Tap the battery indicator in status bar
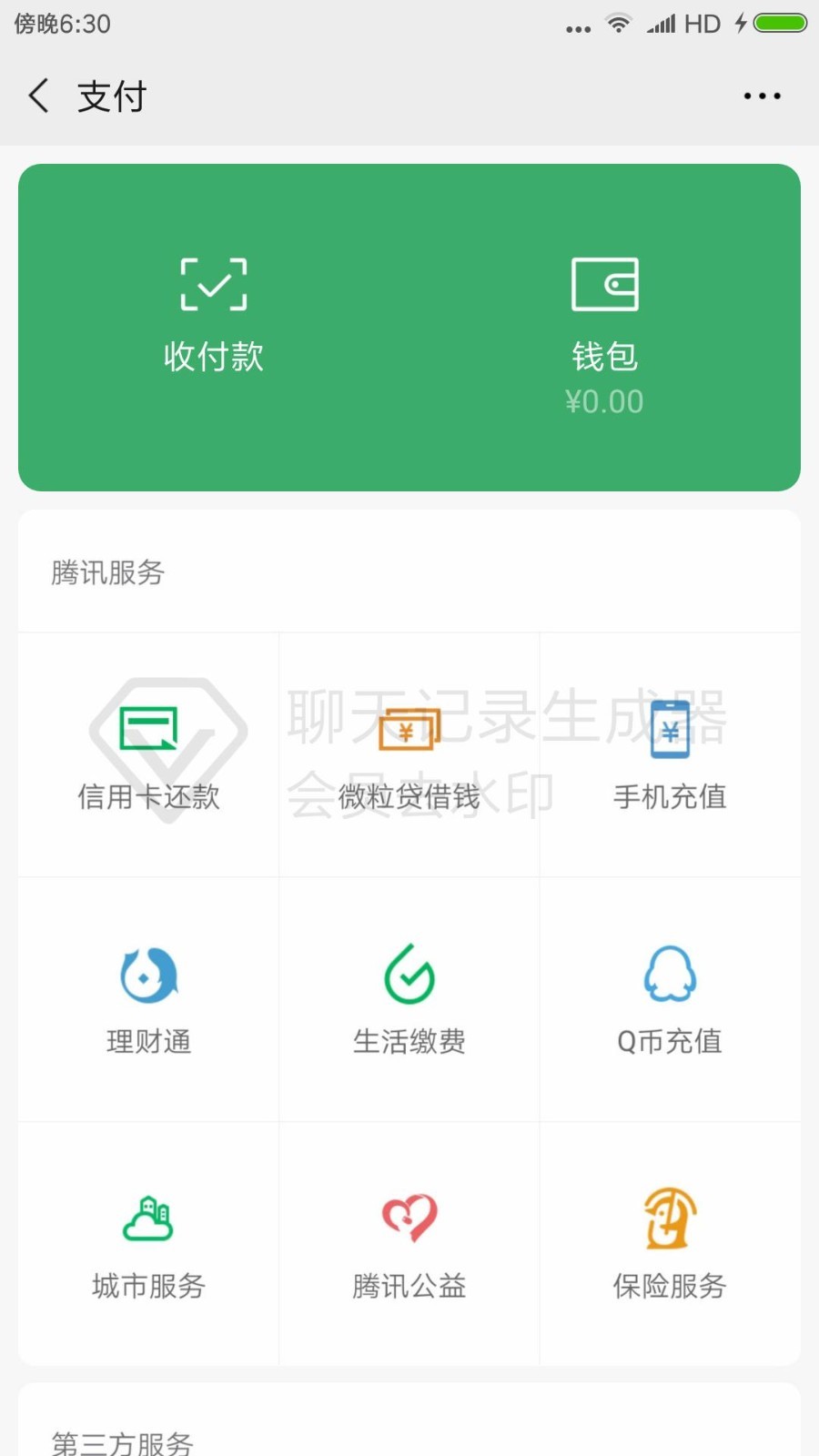This screenshot has height=1456, width=819. (778, 23)
